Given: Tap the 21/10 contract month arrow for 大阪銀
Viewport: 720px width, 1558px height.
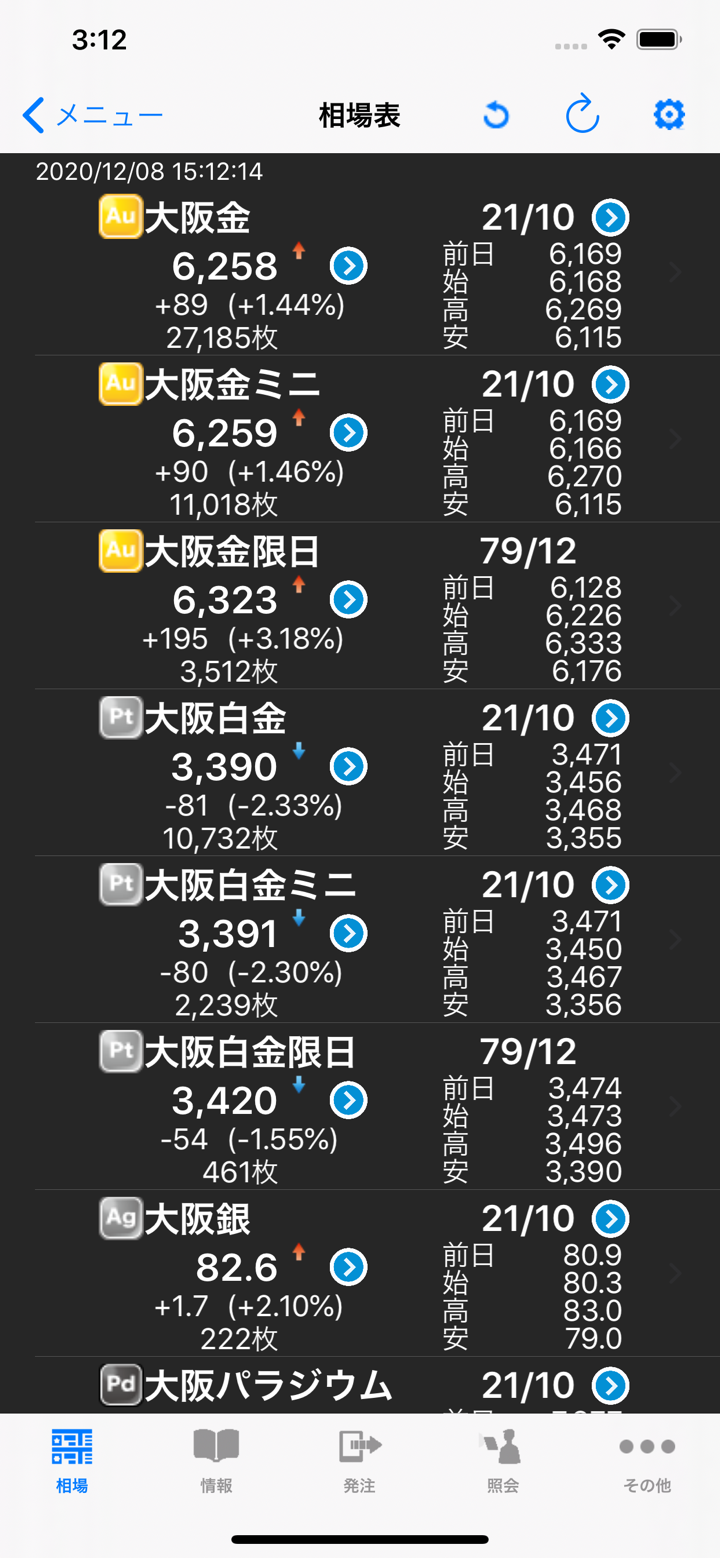Looking at the screenshot, I should (x=610, y=1219).
